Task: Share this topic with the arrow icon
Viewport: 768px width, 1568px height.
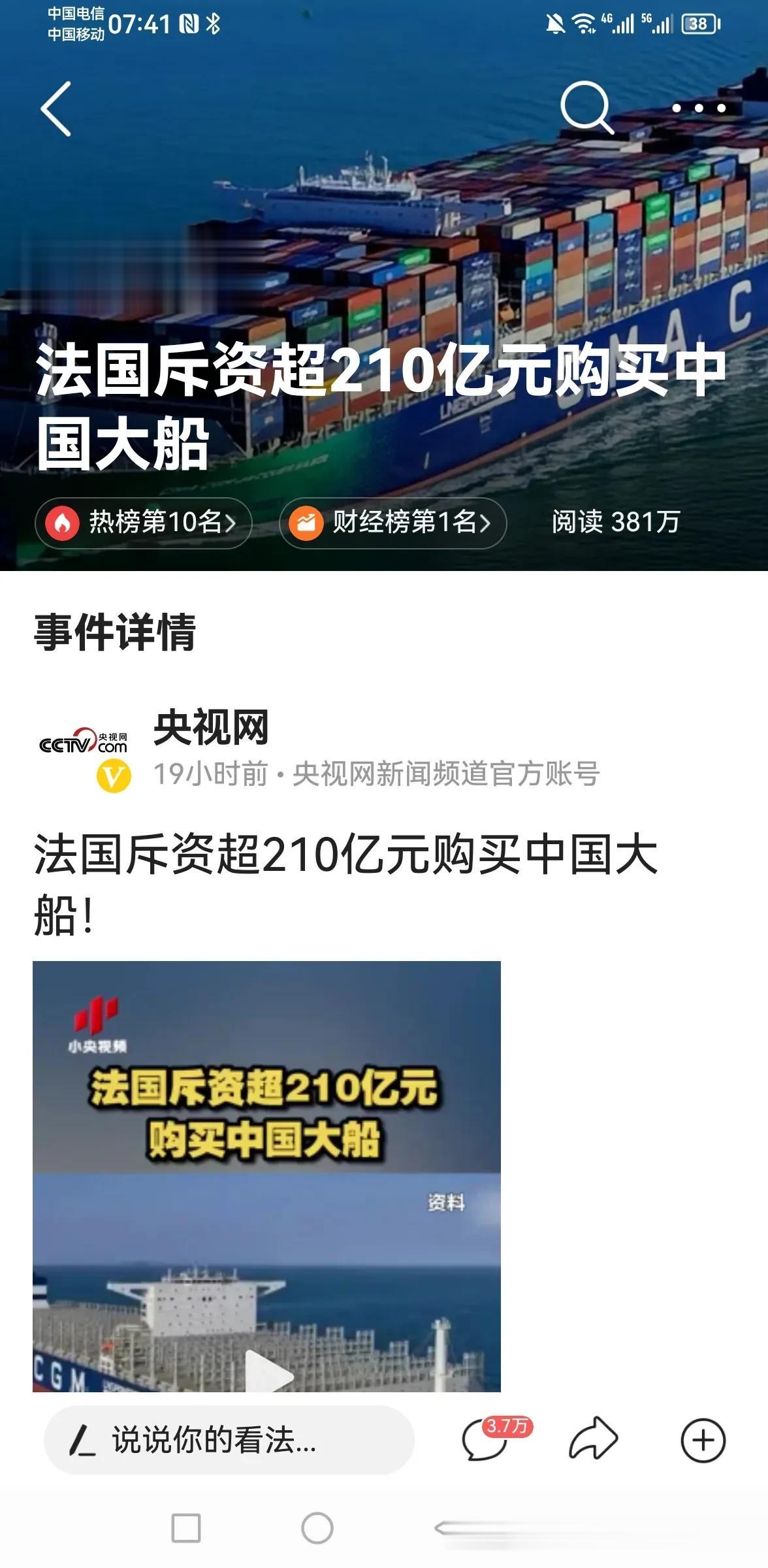Action: coord(593,1439)
